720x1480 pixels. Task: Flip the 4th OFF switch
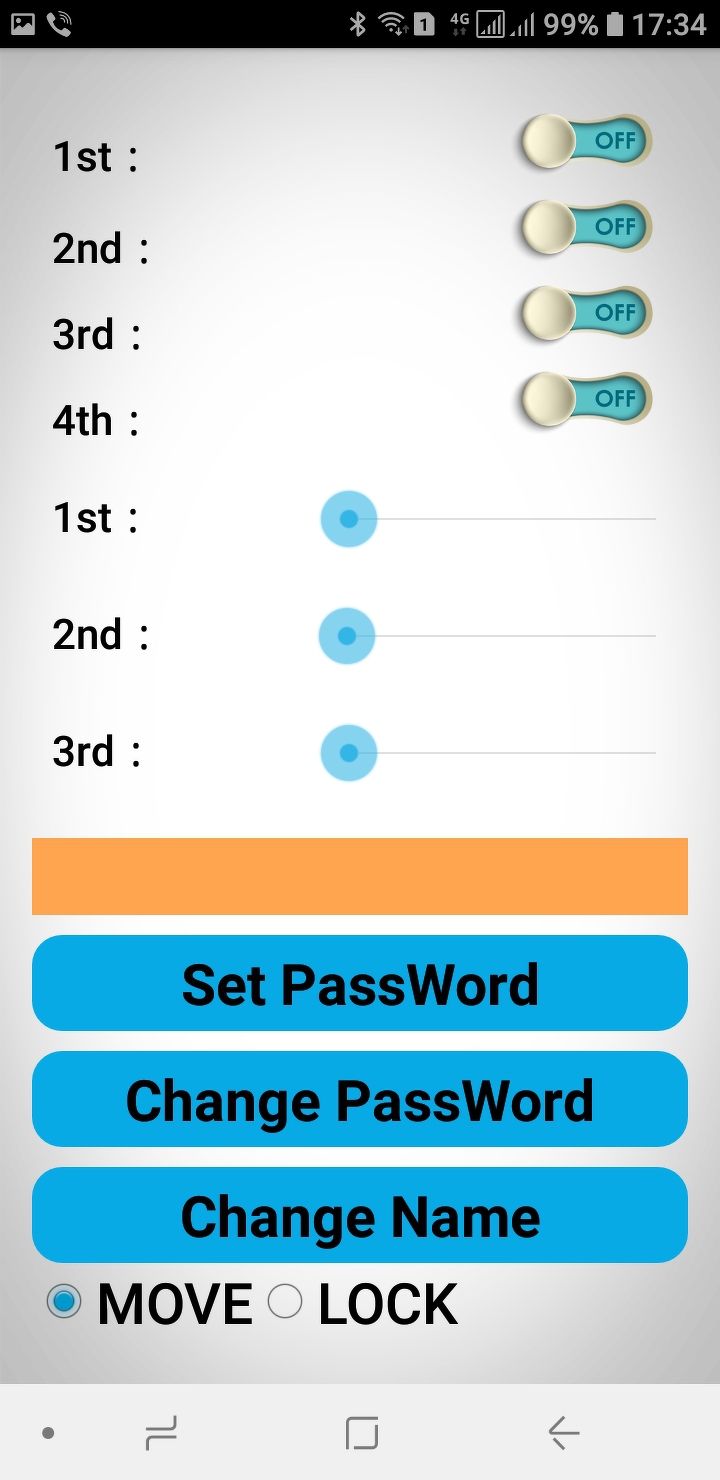click(x=586, y=399)
